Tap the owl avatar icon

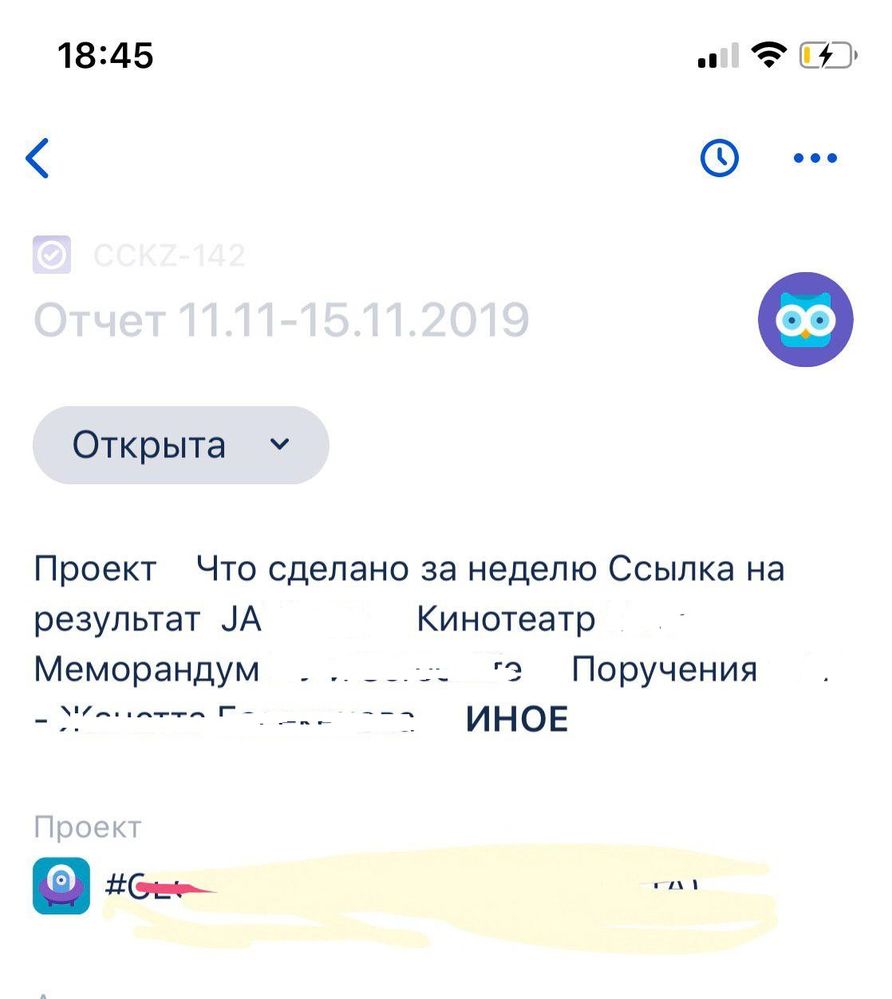tap(805, 320)
